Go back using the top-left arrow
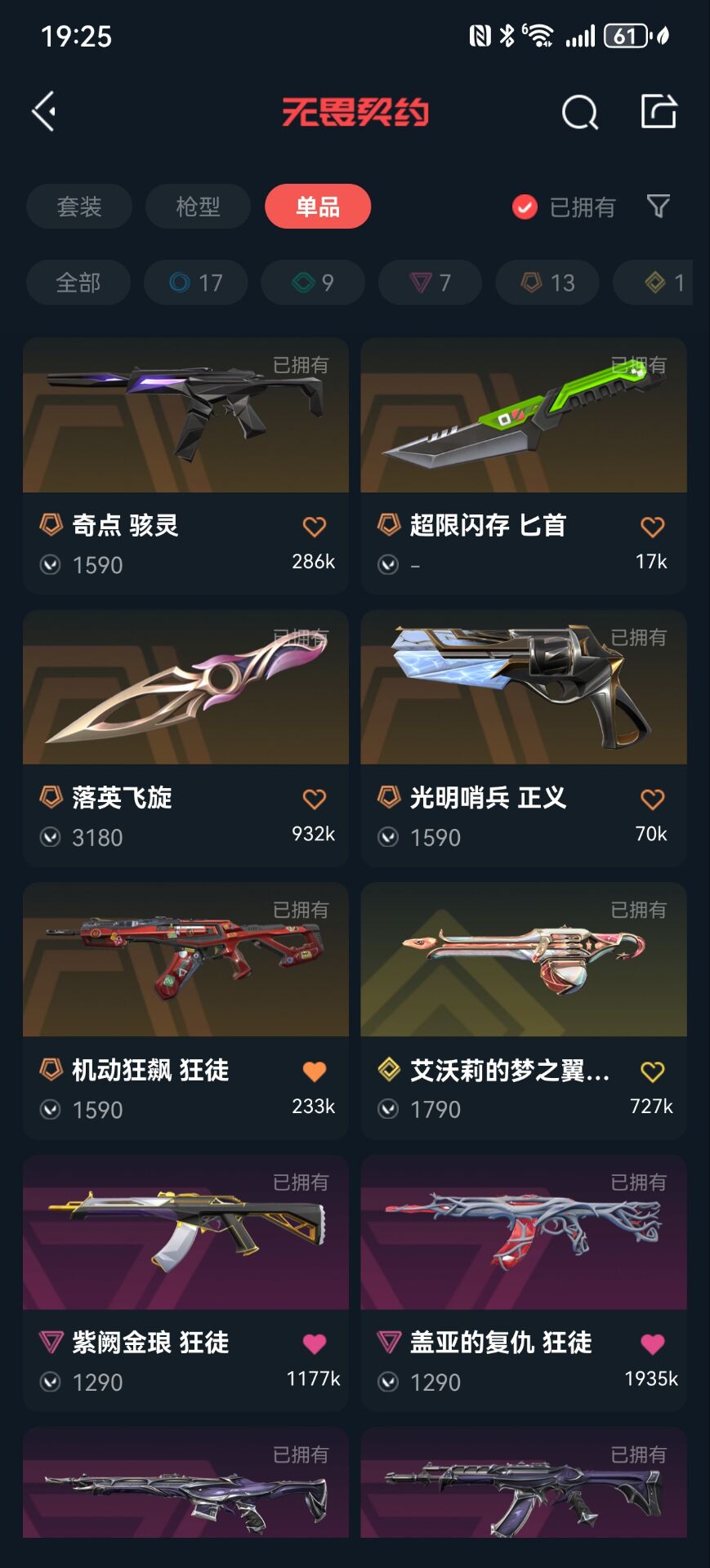Image resolution: width=710 pixels, height=1568 pixels. (x=44, y=111)
